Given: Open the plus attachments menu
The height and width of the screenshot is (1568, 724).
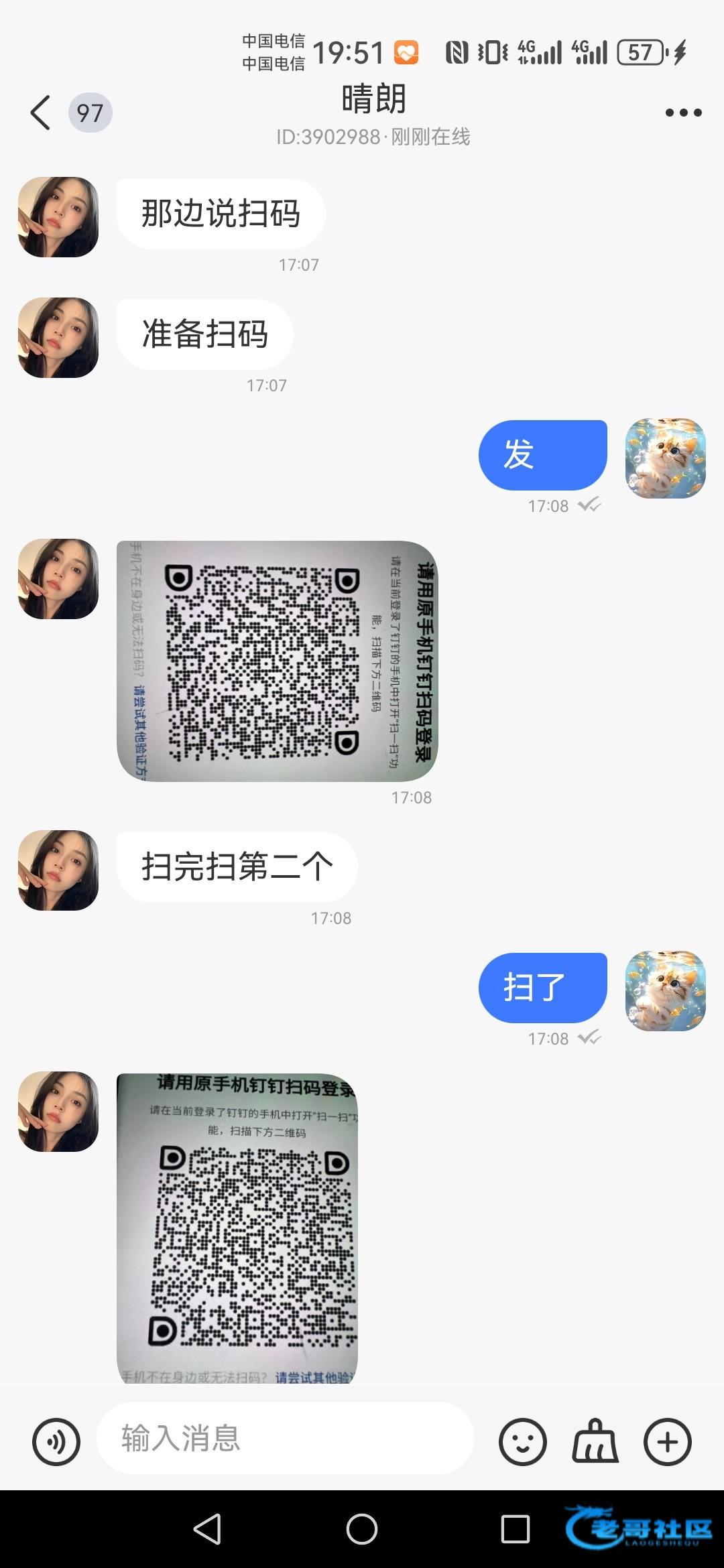Looking at the screenshot, I should point(667,1441).
